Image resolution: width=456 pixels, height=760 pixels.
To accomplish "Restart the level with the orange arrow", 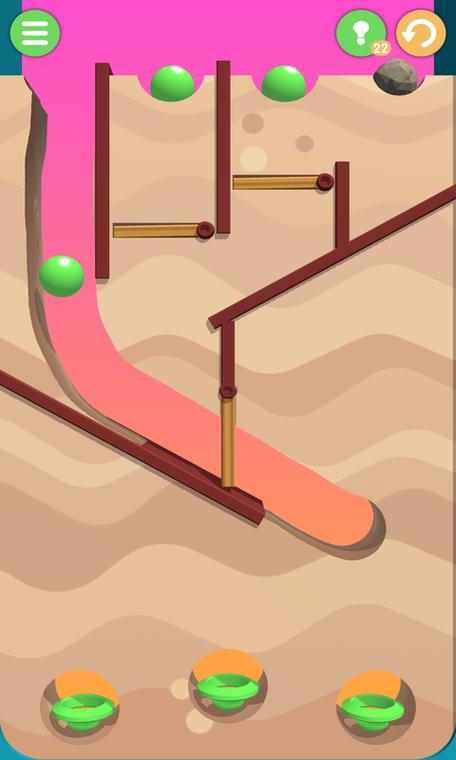I will click(421, 33).
